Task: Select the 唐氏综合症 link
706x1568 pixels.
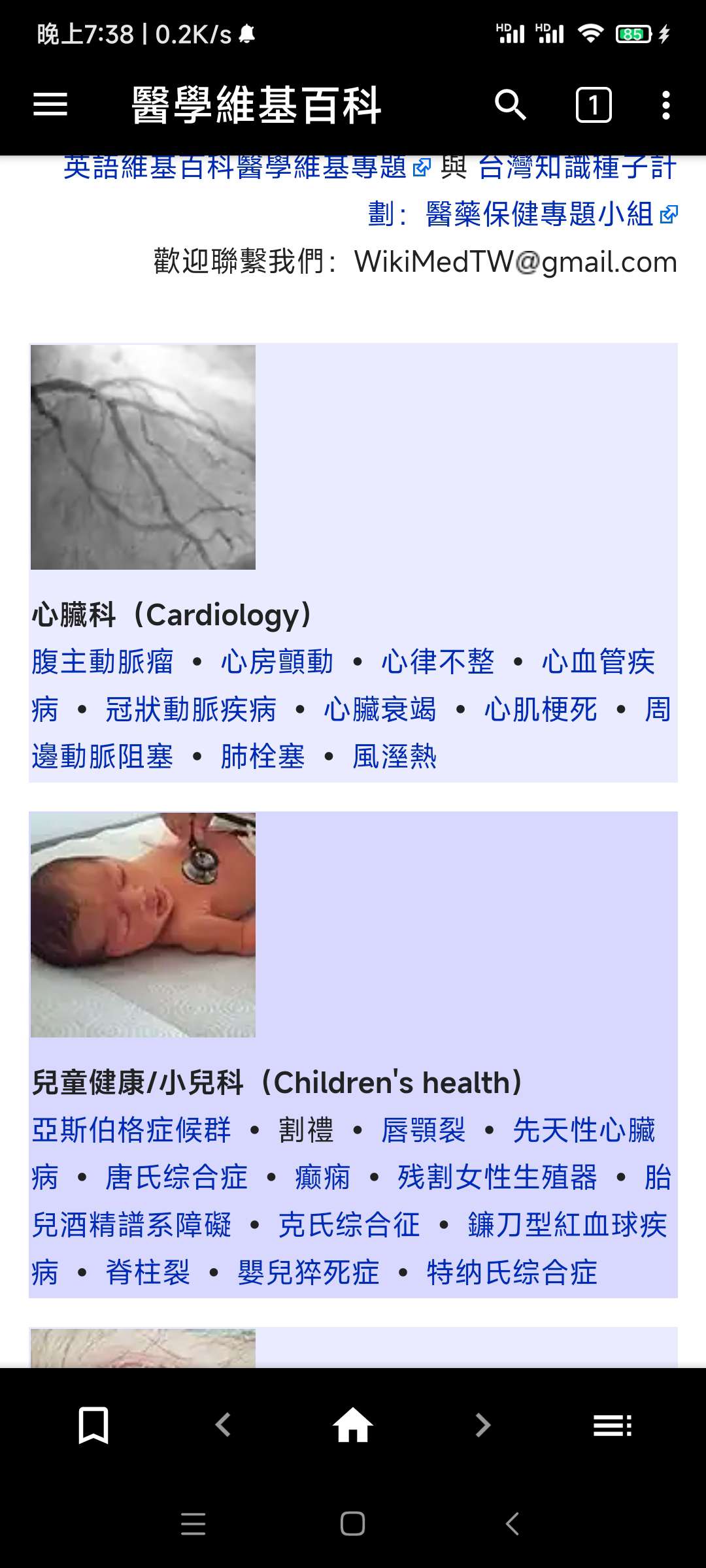Action: click(x=176, y=1178)
